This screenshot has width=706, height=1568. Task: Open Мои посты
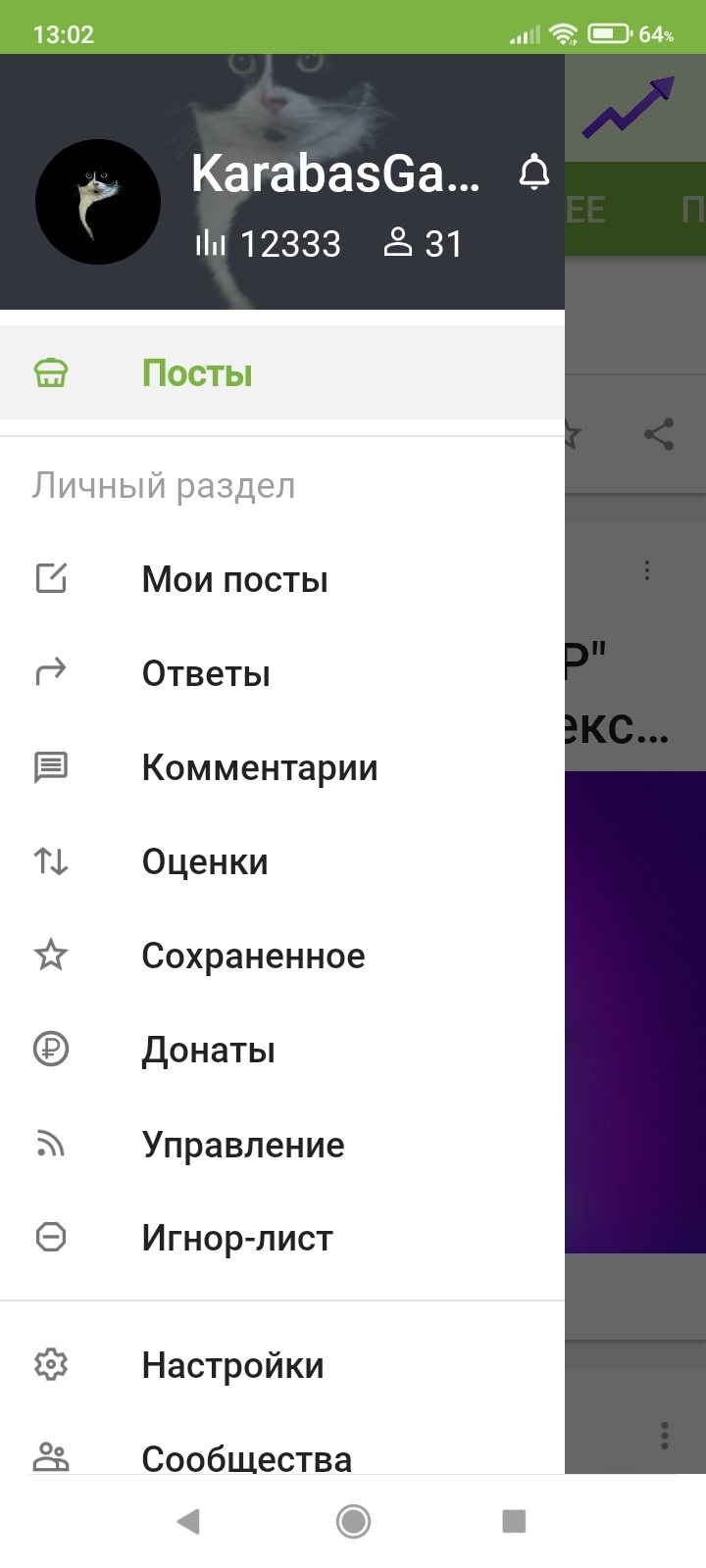(x=234, y=579)
